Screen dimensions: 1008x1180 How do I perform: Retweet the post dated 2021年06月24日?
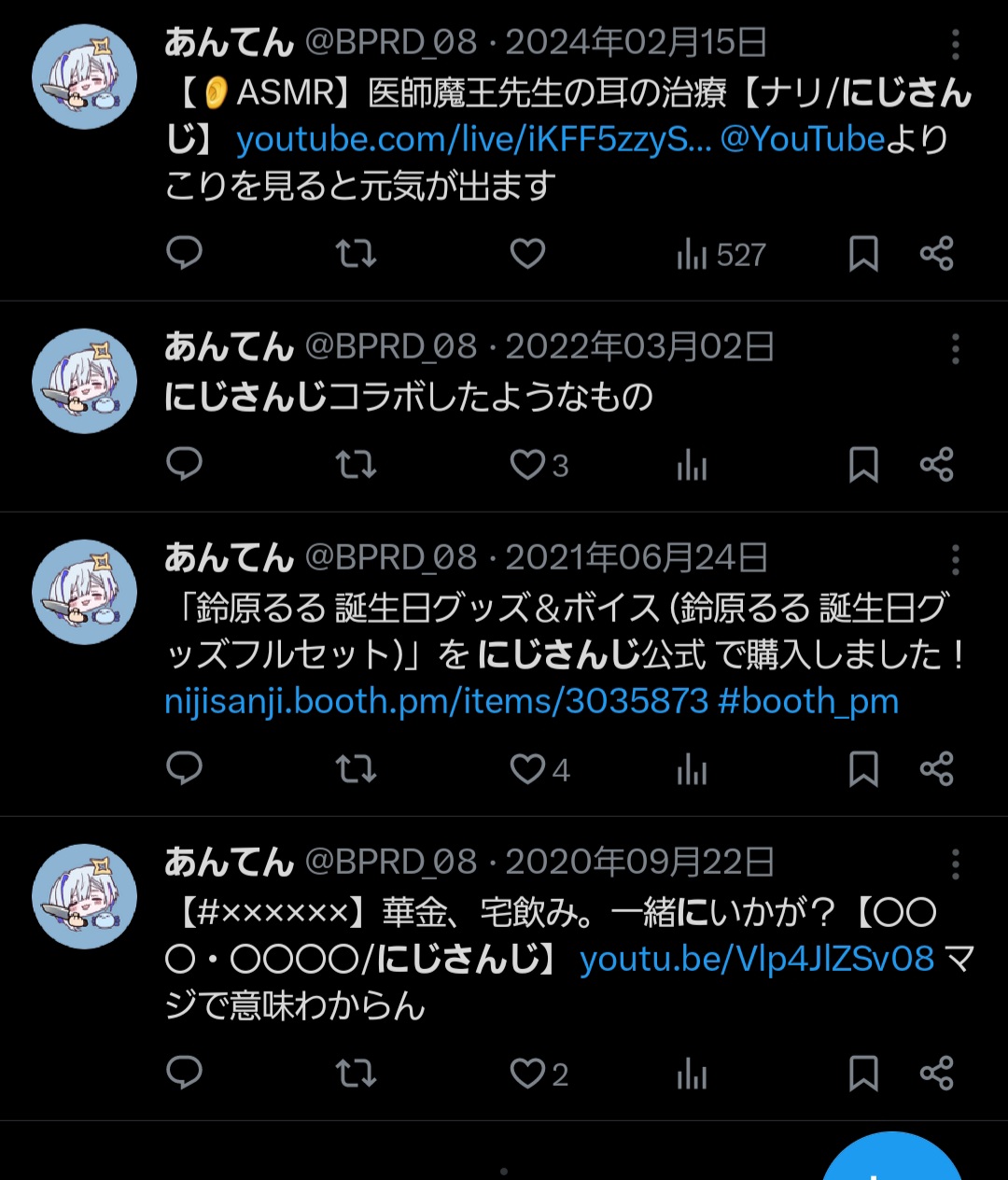tap(356, 769)
